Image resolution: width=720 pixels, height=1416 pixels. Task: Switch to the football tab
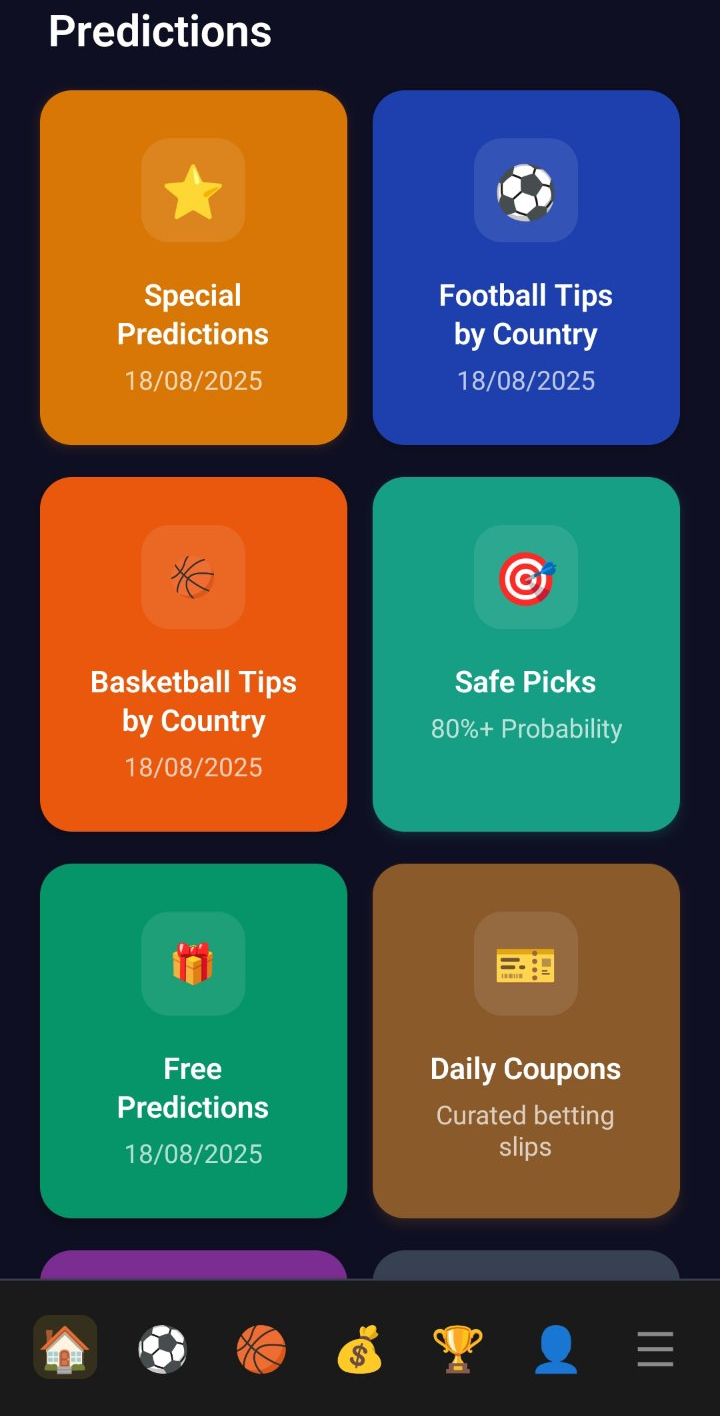[162, 1349]
